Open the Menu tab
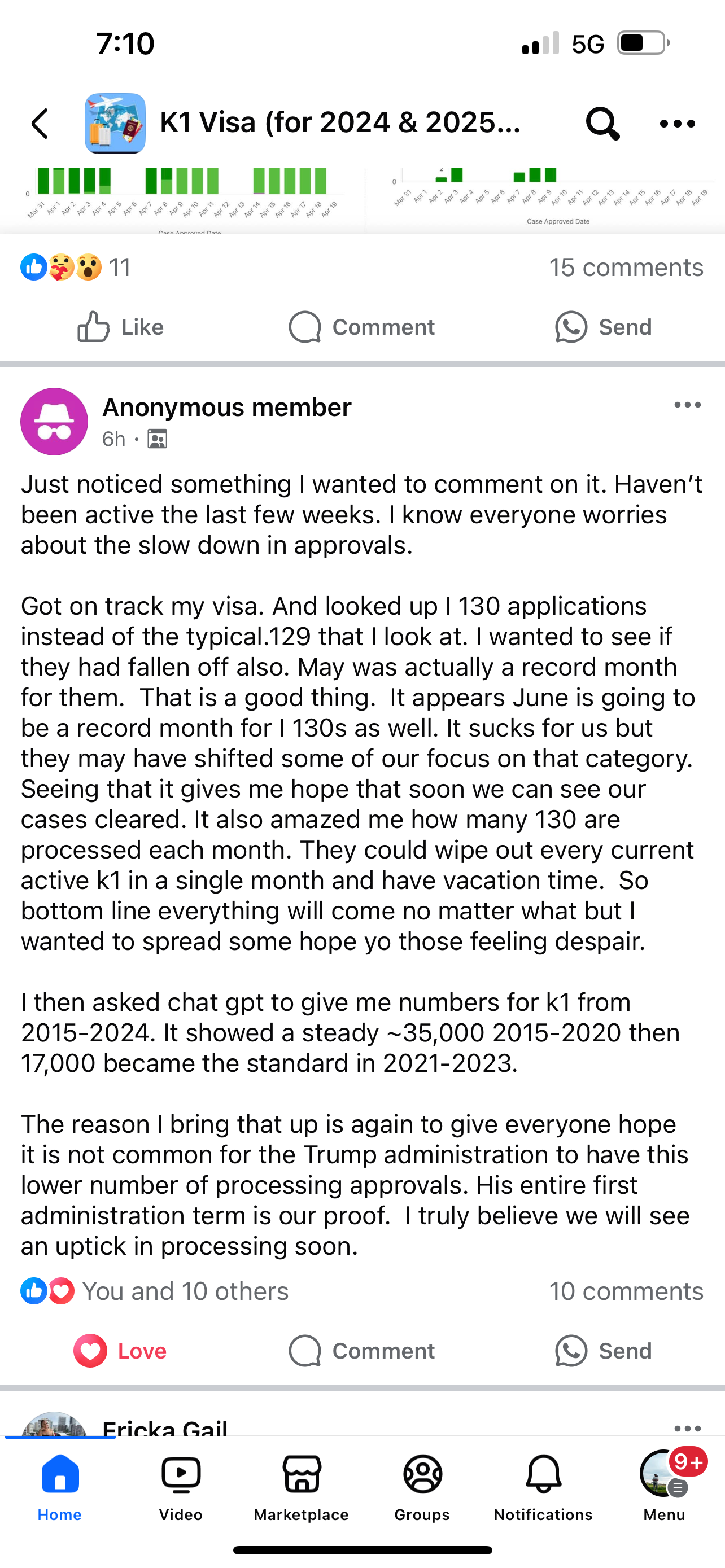Viewport: 725px width, 1568px height. pyautogui.click(x=664, y=1488)
